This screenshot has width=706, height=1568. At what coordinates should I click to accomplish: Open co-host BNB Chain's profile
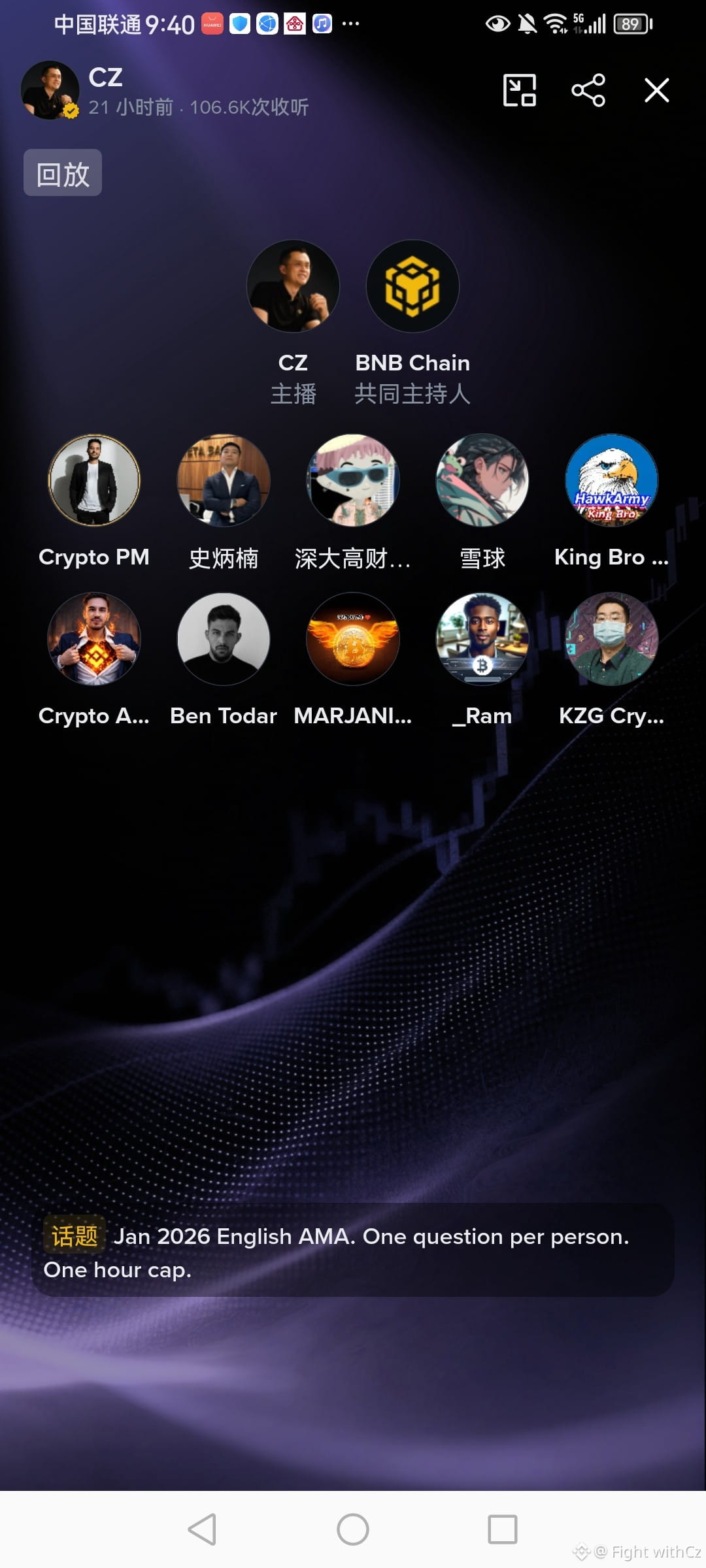point(412,286)
